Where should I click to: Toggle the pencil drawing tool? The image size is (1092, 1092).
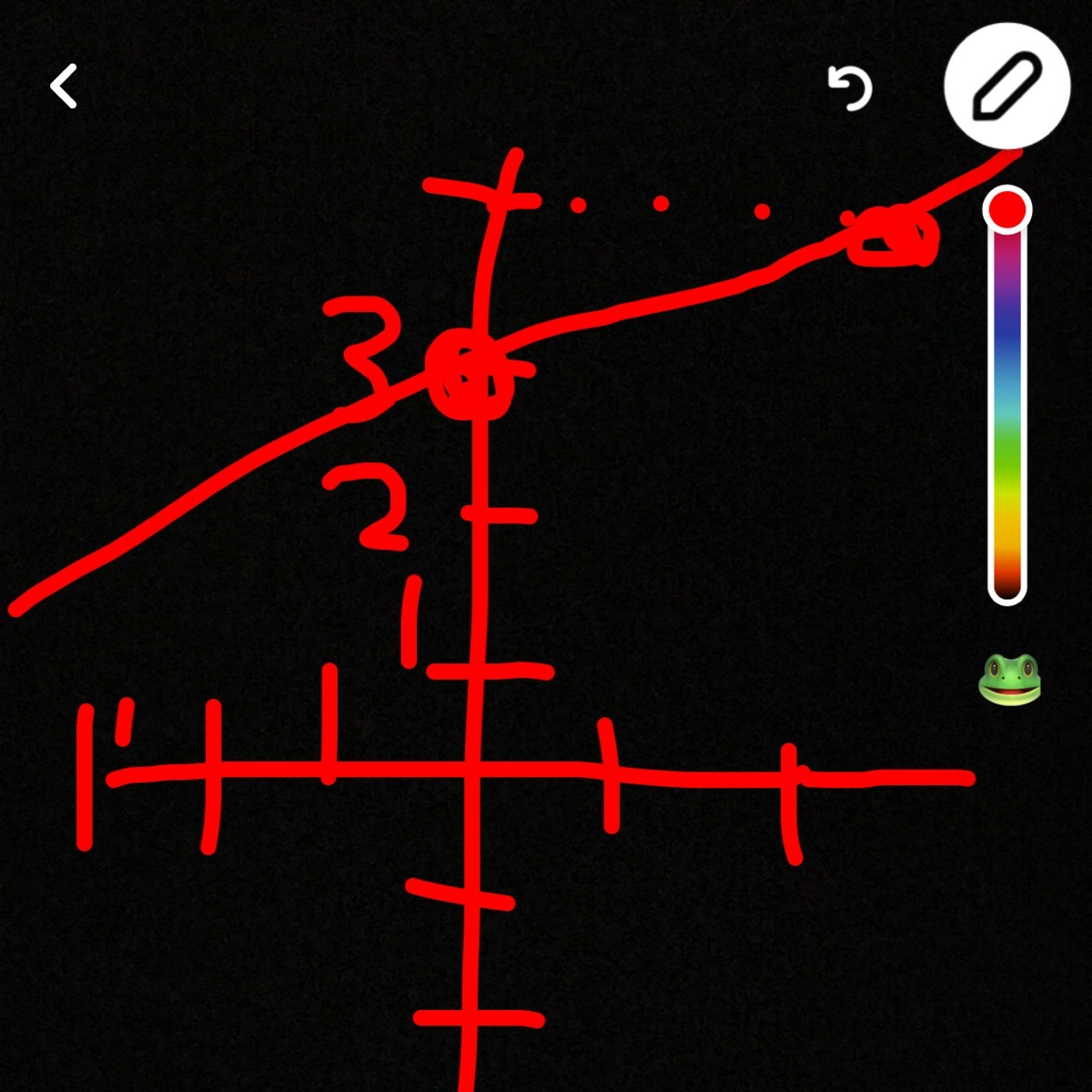click(1006, 86)
